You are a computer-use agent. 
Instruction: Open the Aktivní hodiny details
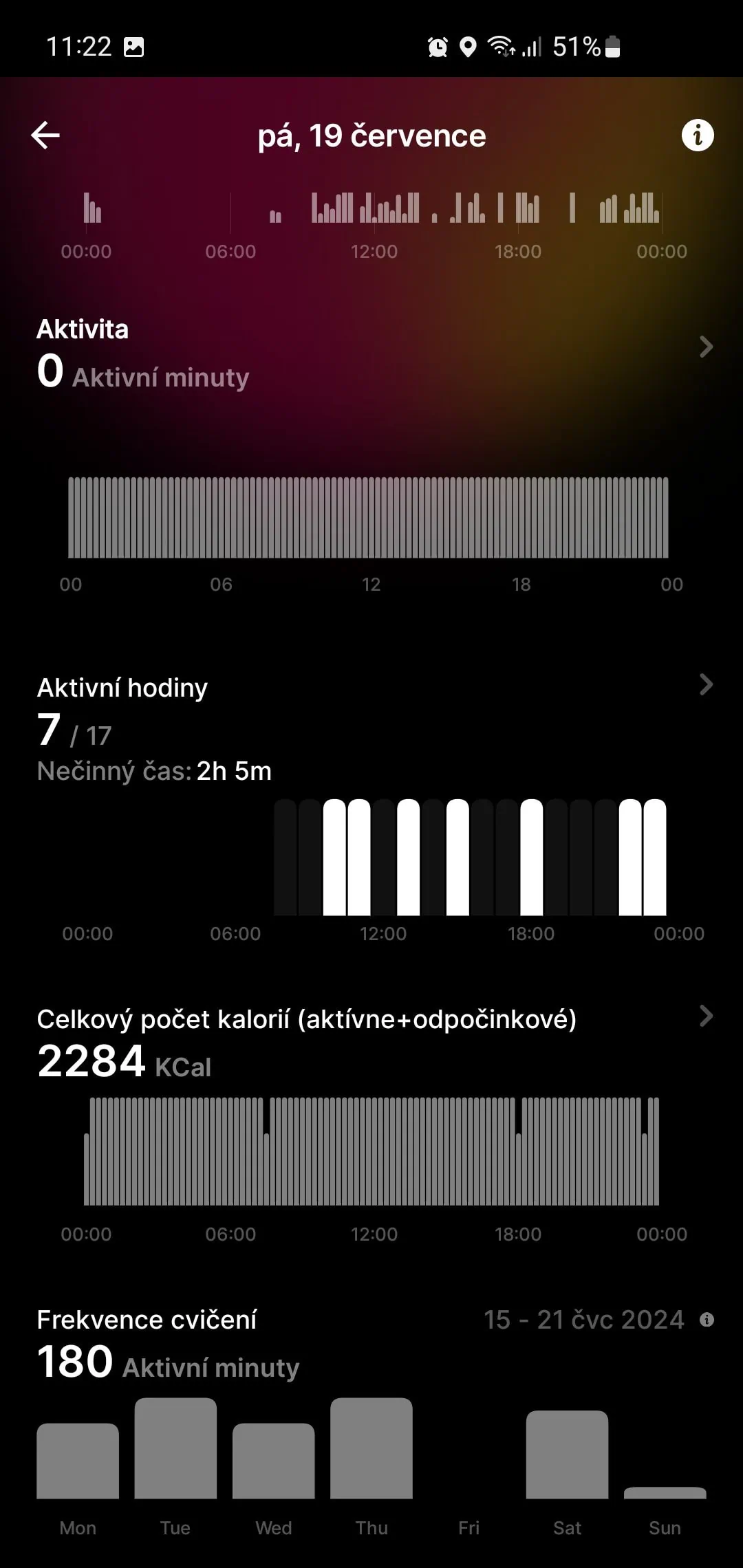[705, 685]
